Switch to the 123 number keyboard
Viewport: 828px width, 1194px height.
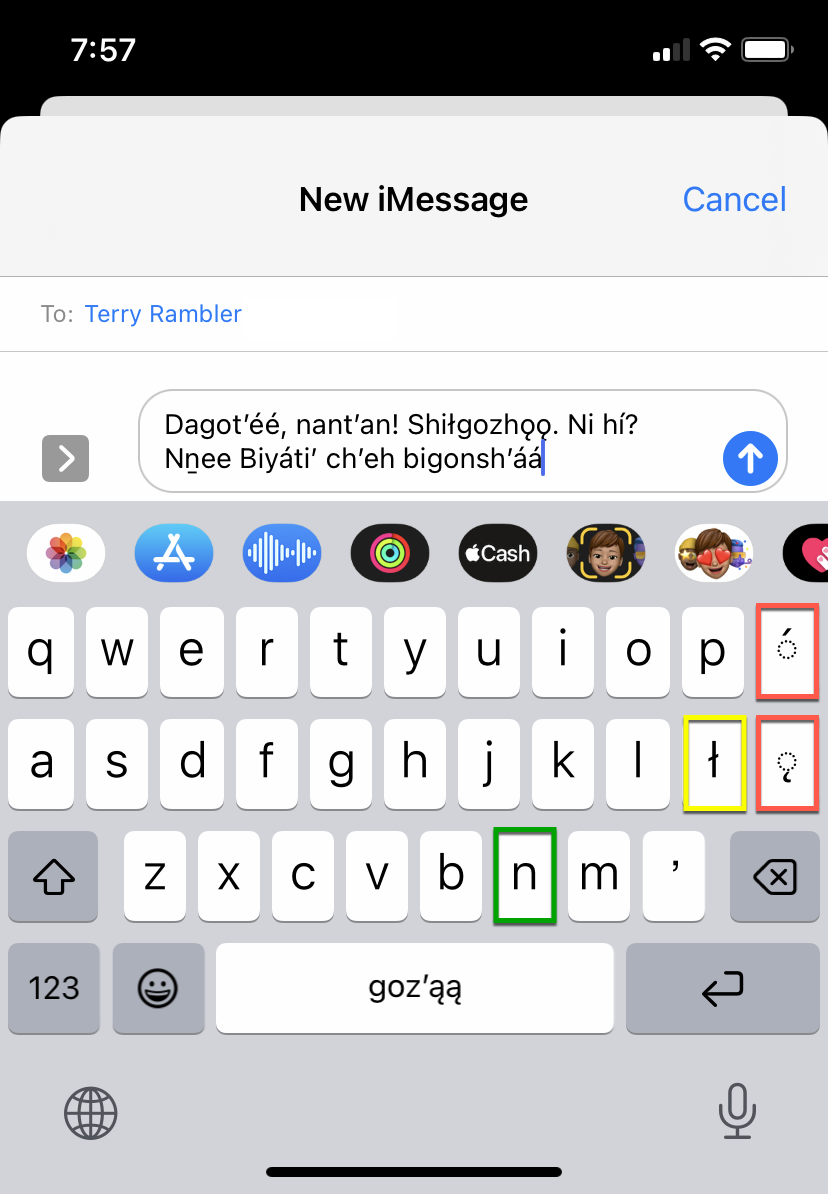[x=54, y=988]
